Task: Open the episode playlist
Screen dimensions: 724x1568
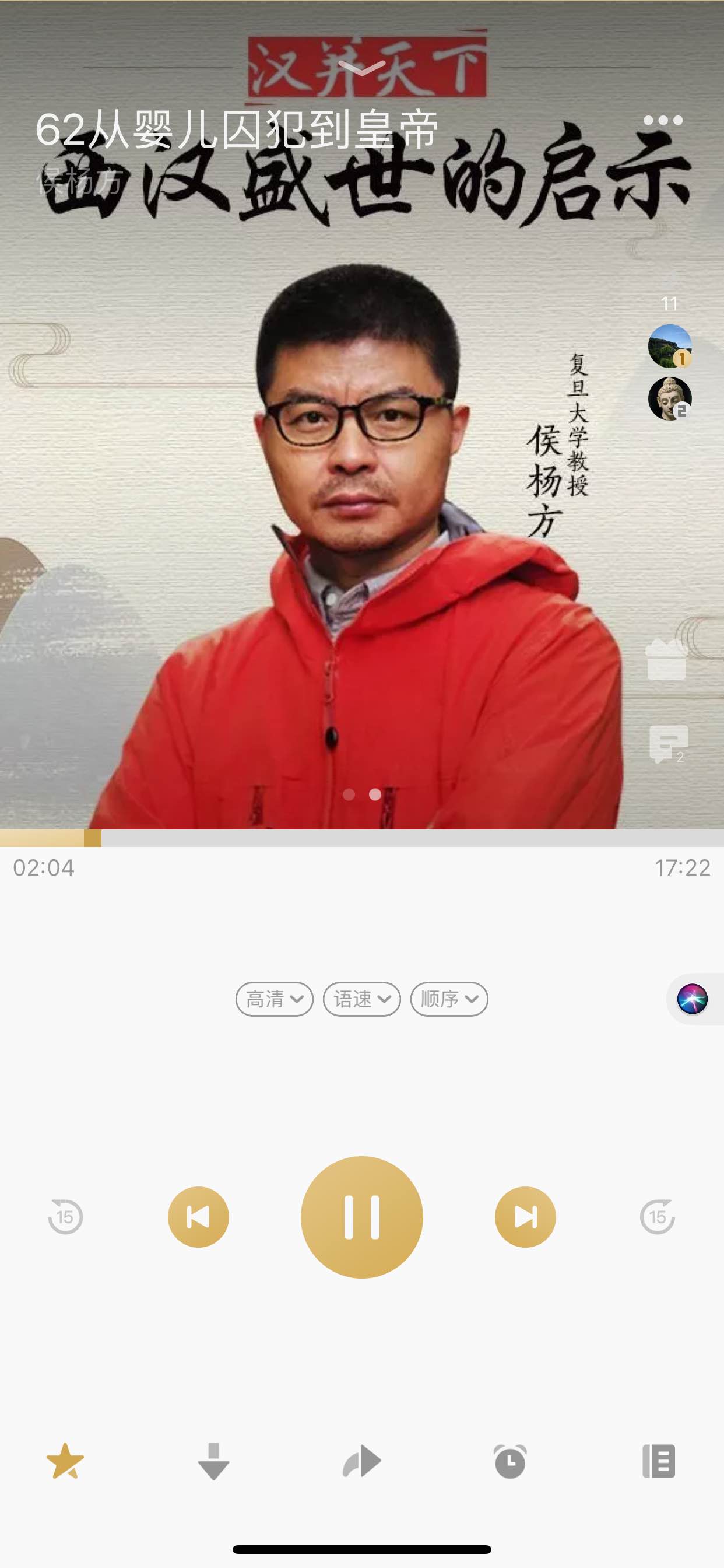Action: (x=659, y=1461)
